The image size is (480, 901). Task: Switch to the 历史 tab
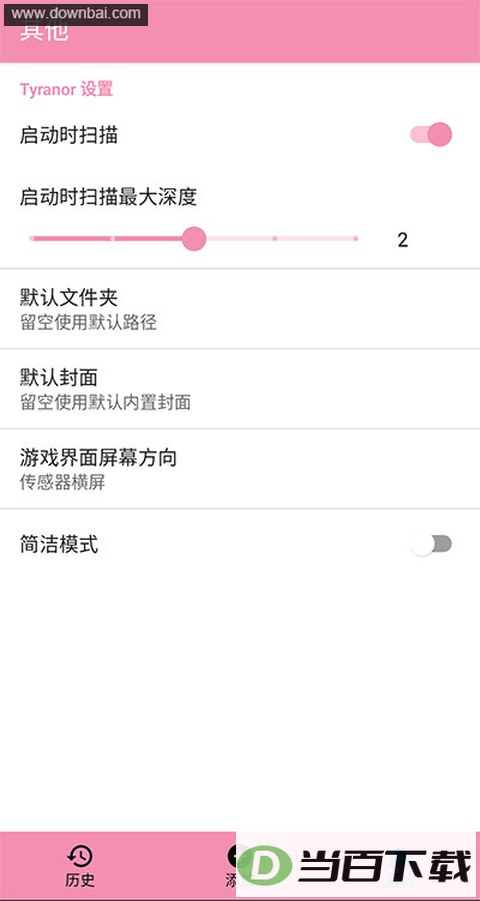click(80, 865)
